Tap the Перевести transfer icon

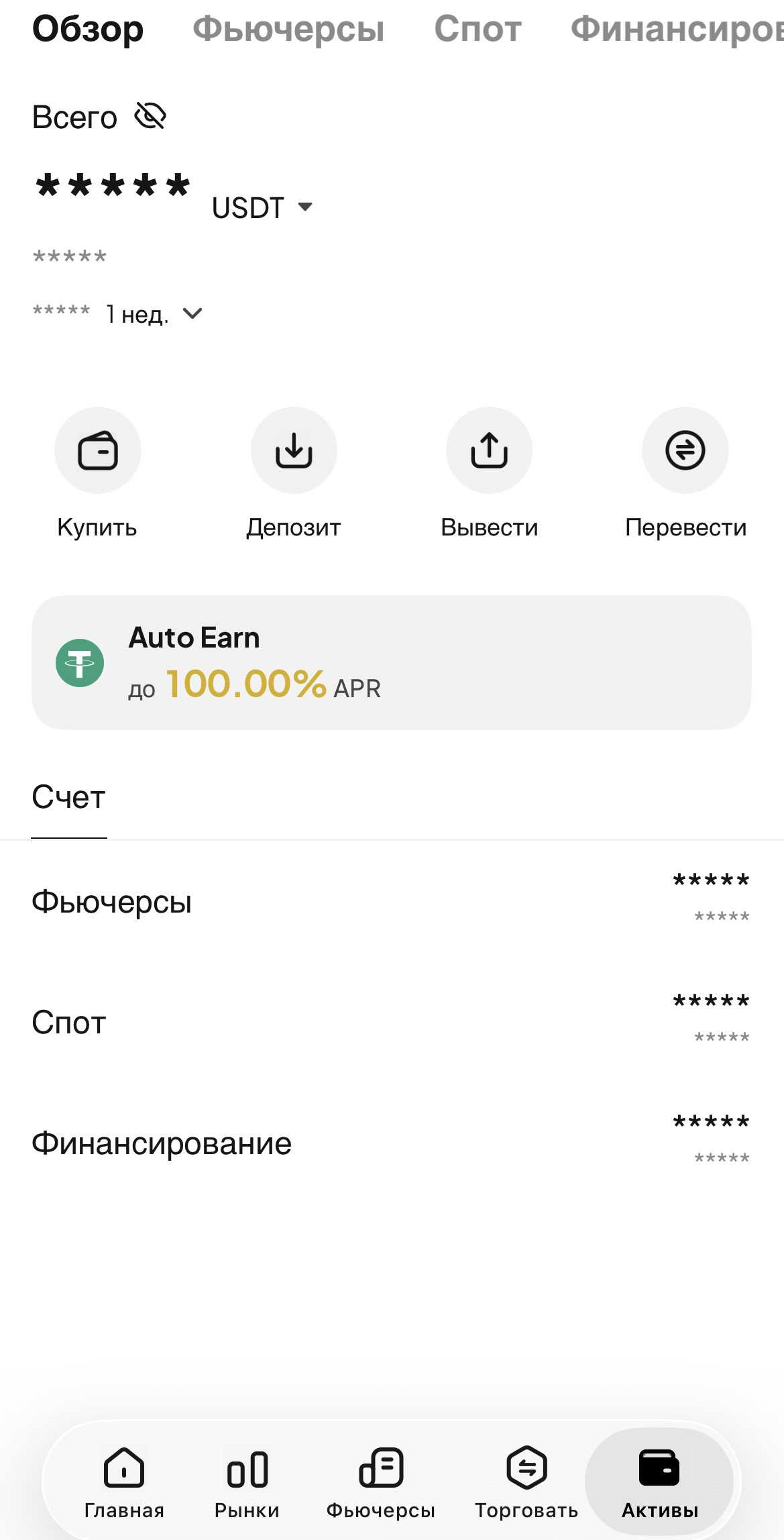685,450
